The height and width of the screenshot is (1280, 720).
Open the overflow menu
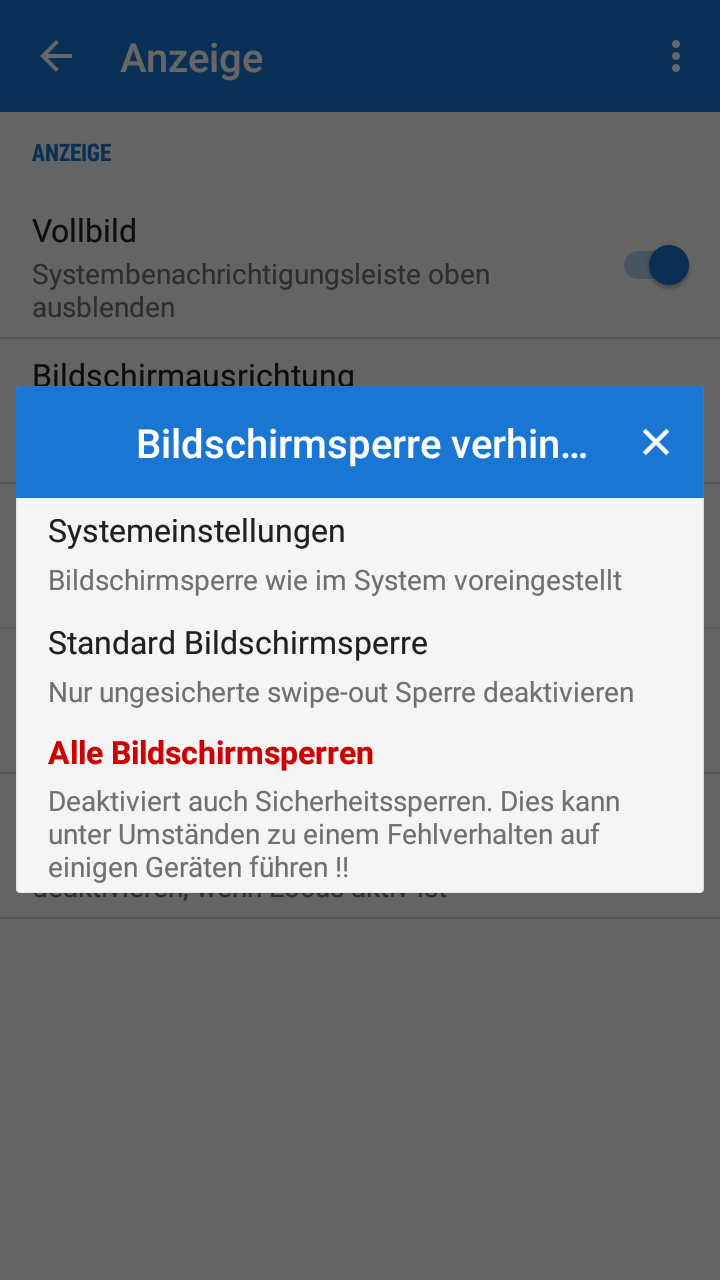tap(676, 56)
